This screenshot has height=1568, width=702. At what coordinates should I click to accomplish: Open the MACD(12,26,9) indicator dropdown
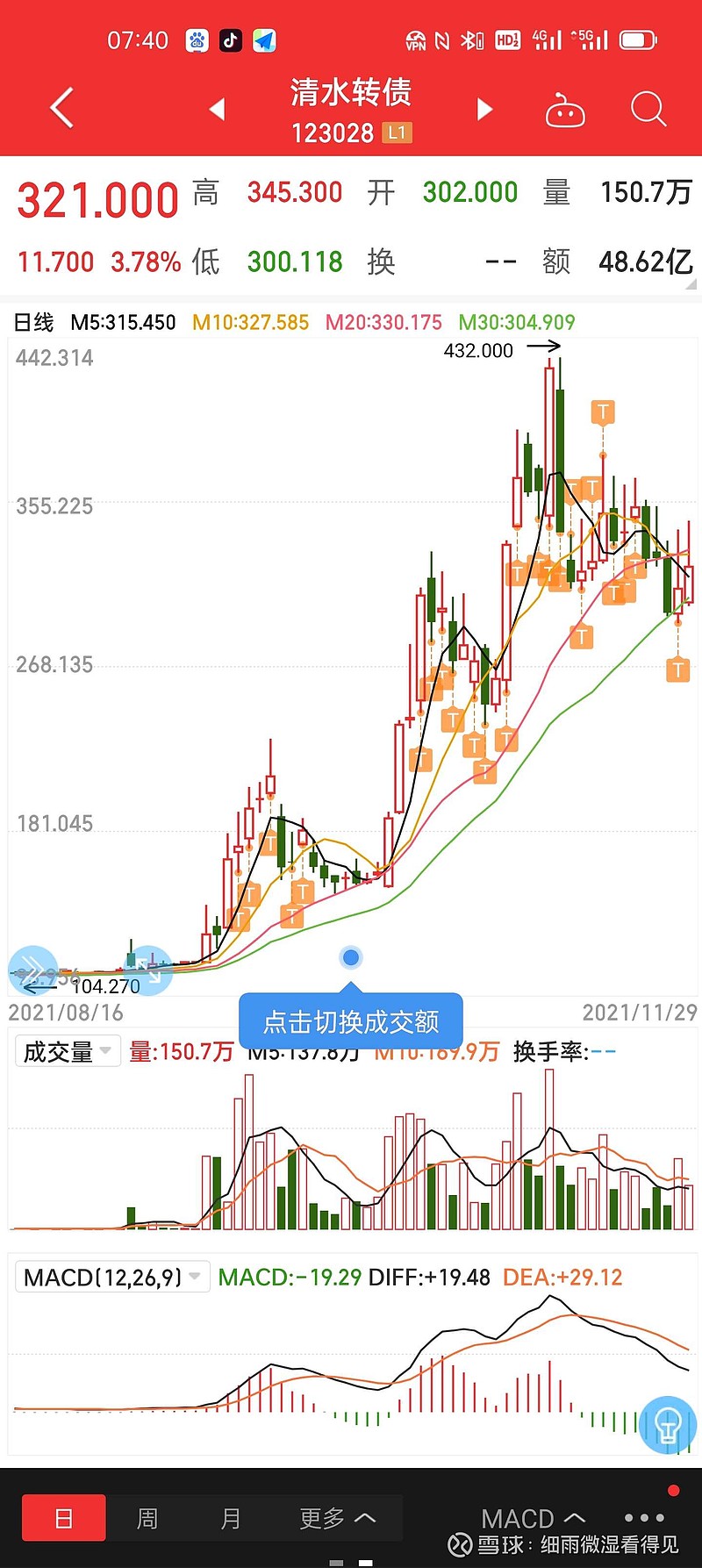click(112, 1277)
